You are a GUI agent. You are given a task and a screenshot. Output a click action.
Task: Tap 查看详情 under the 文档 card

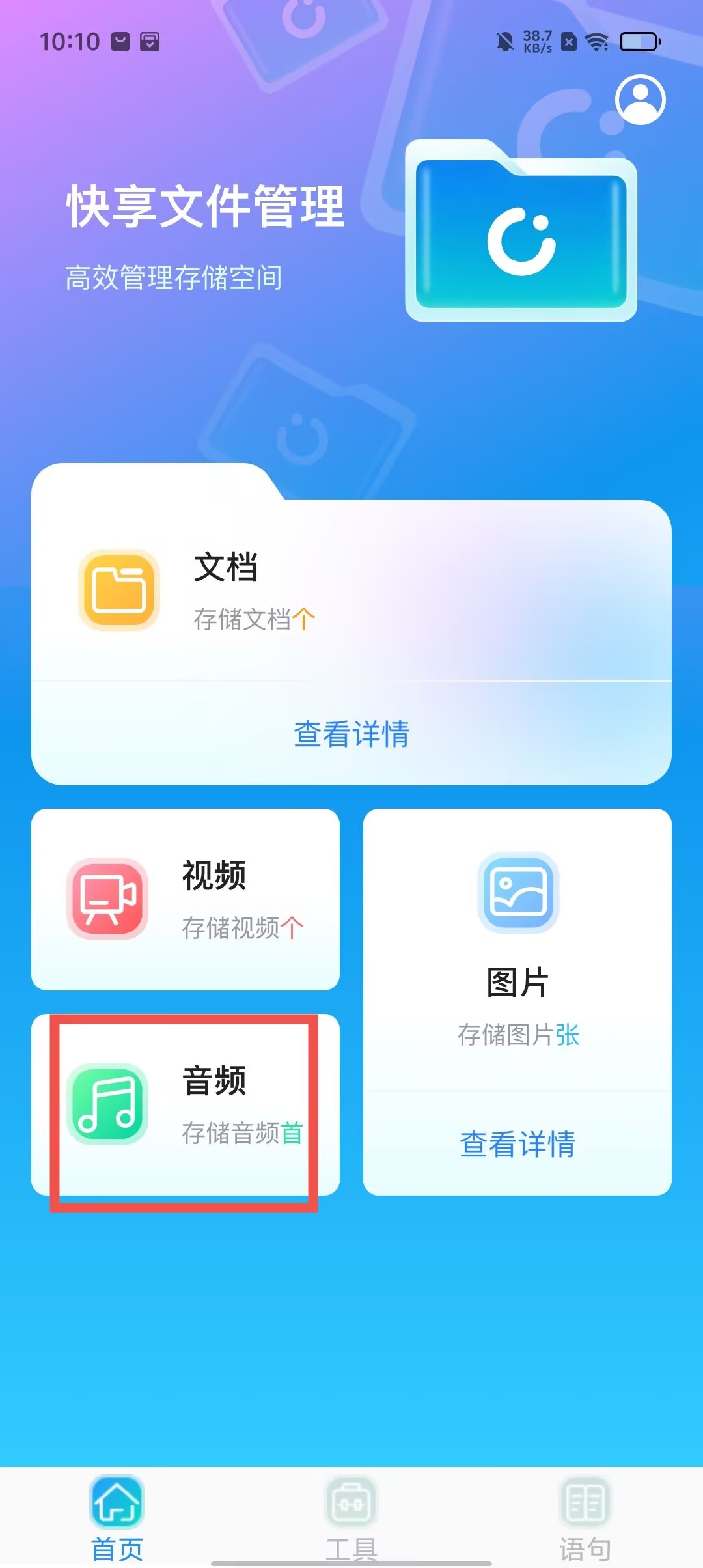tap(351, 734)
